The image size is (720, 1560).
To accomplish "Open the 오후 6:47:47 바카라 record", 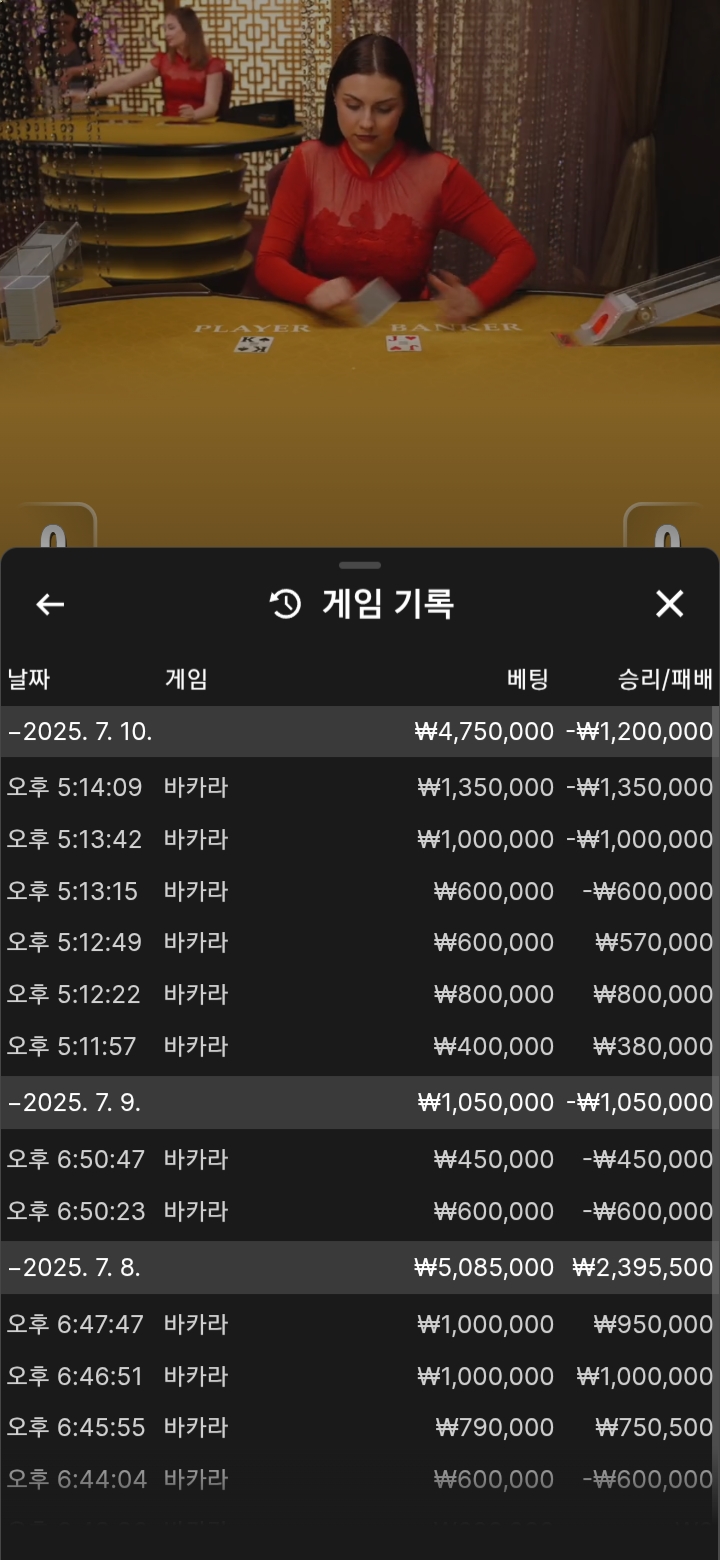I will (360, 1325).
